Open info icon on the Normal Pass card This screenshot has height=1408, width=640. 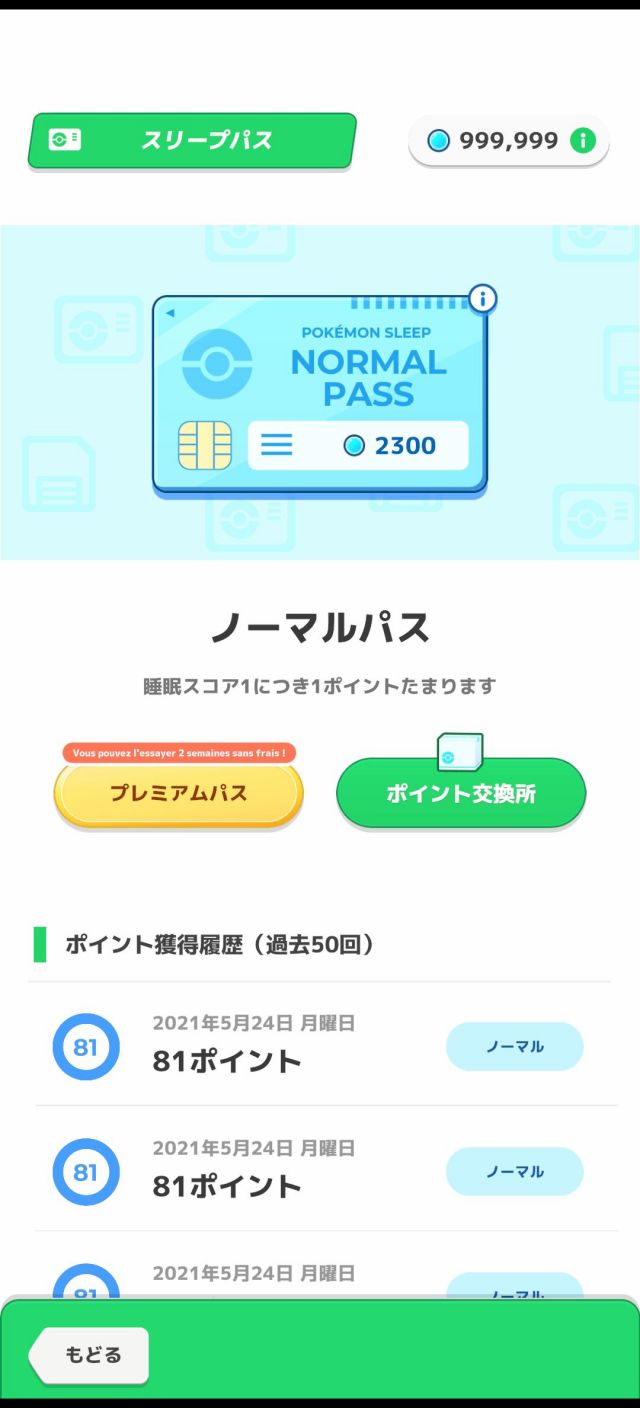pos(483,298)
